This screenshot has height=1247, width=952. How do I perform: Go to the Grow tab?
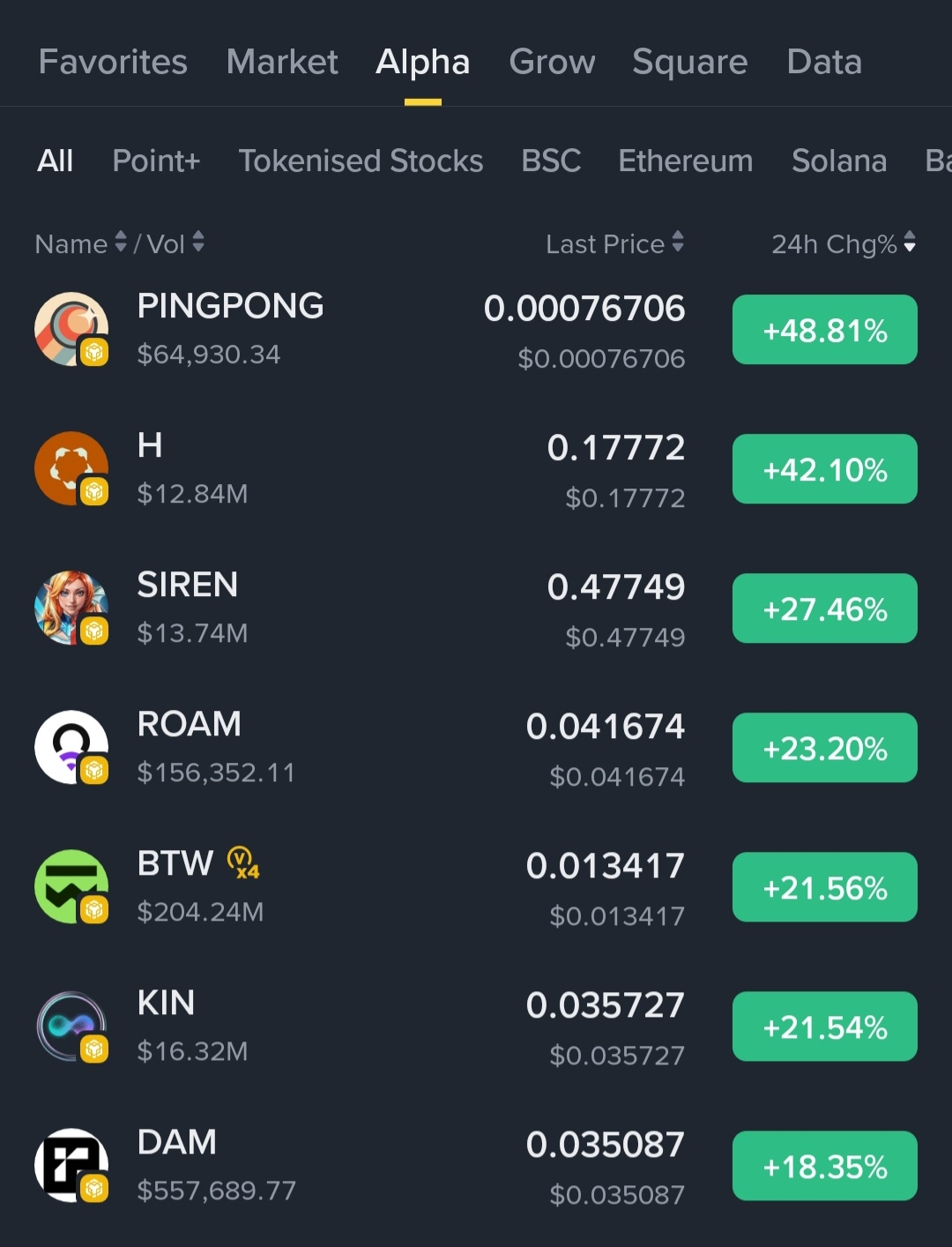click(x=552, y=62)
